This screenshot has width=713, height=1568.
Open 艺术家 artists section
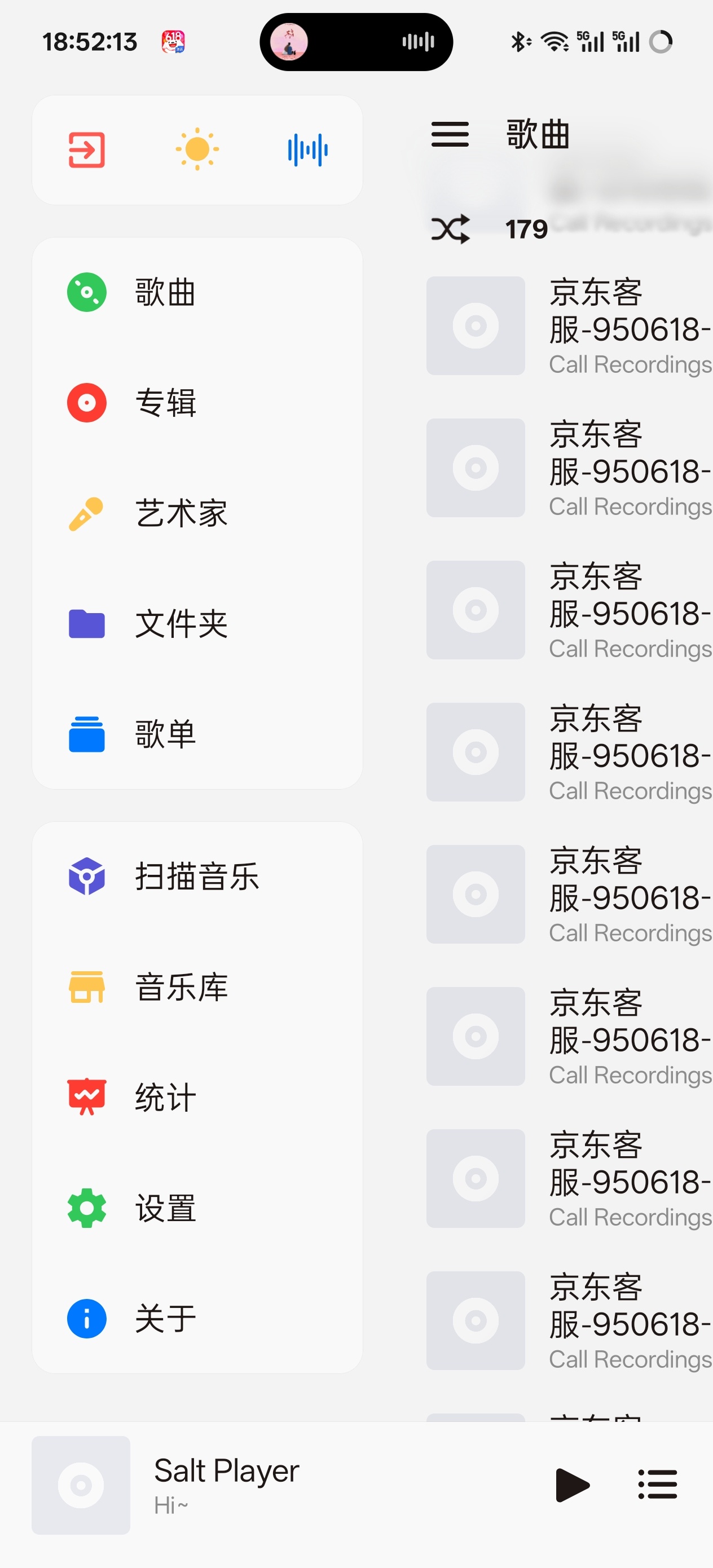(197, 513)
